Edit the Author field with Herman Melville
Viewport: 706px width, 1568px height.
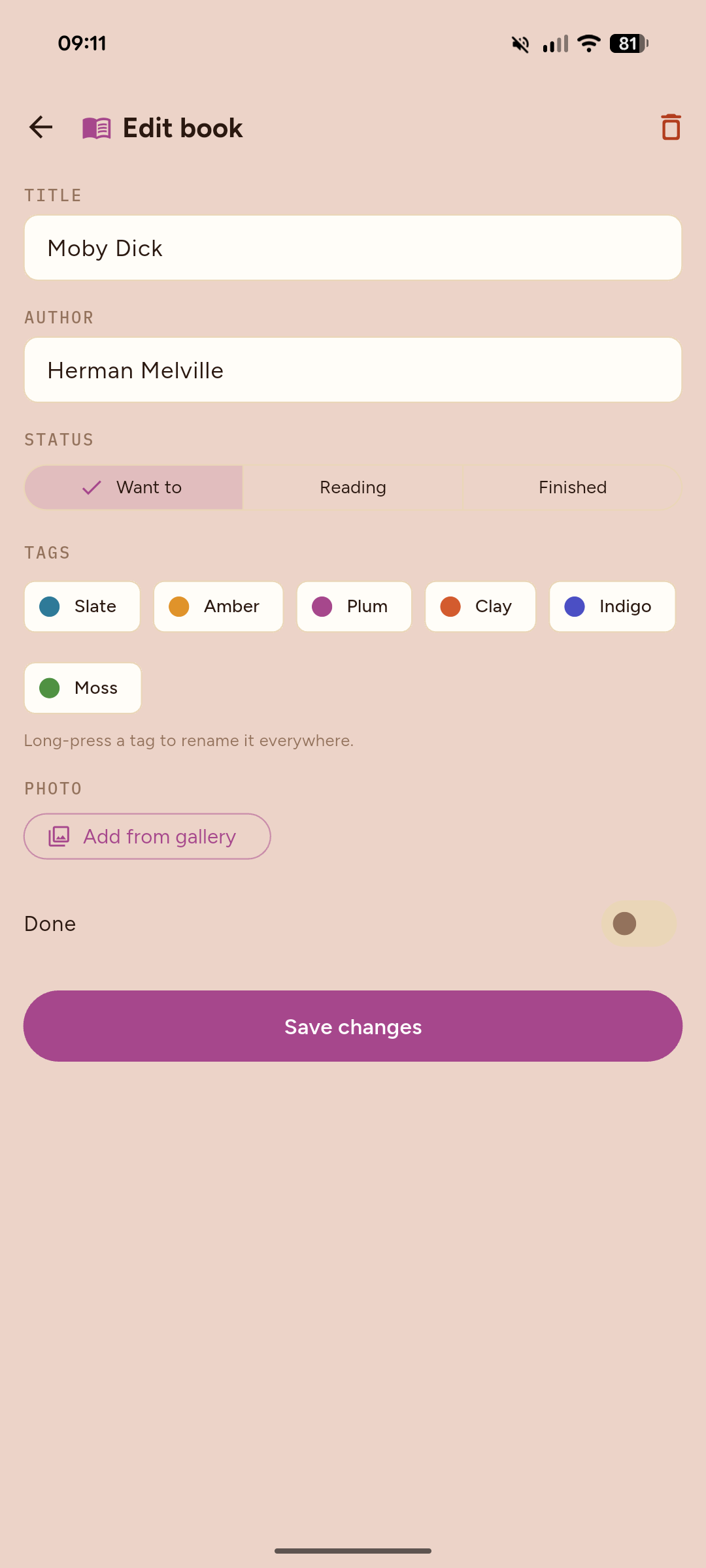[353, 370]
